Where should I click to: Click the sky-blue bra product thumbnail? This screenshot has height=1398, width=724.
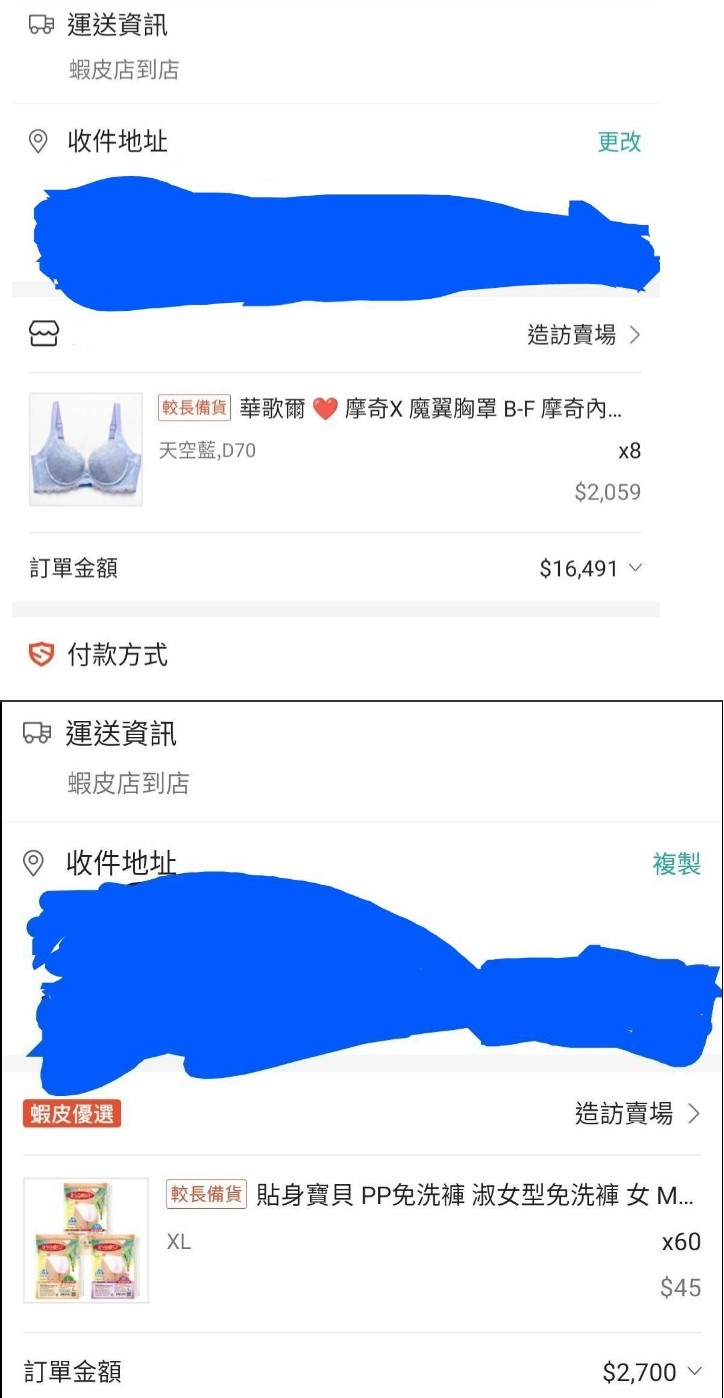click(x=85, y=449)
